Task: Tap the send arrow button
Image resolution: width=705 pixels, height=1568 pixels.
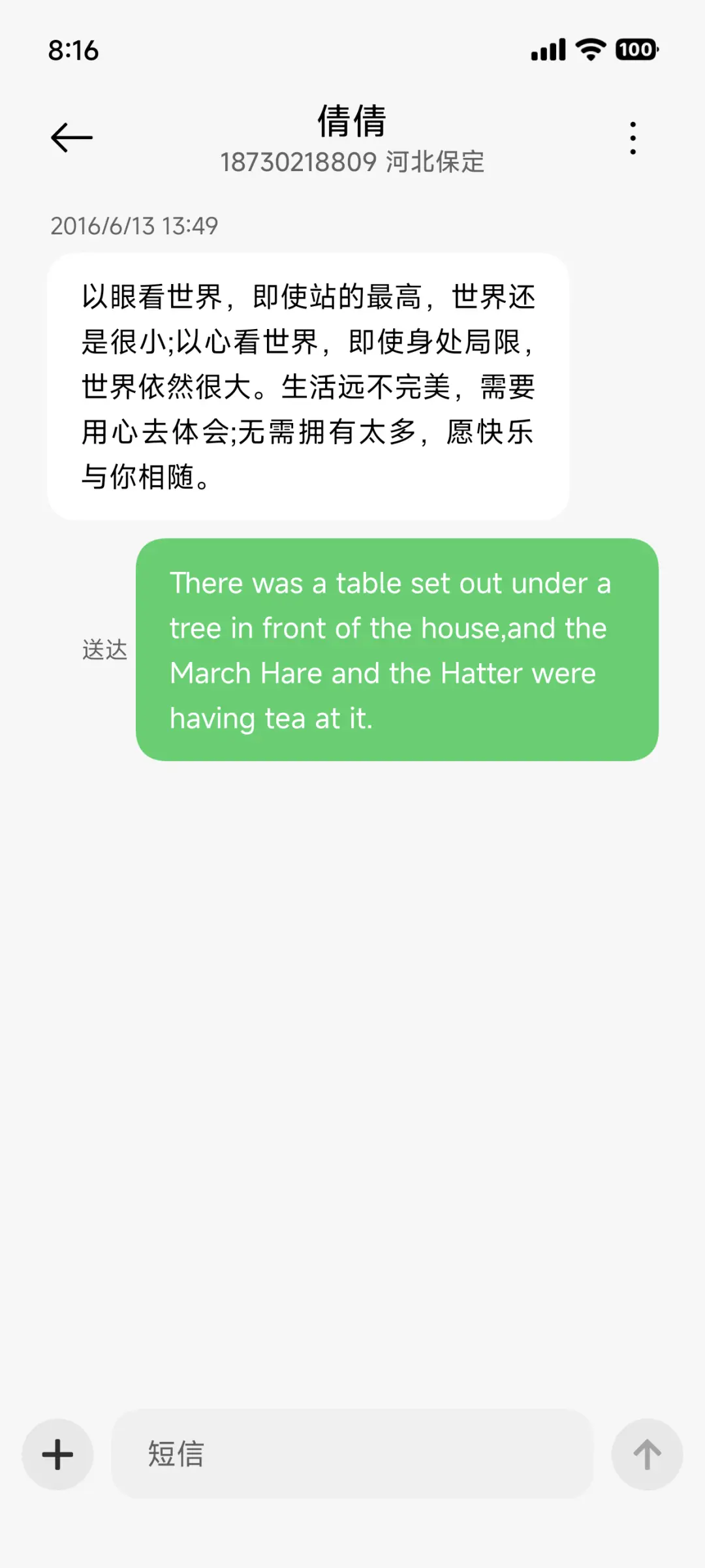Action: (x=648, y=1454)
